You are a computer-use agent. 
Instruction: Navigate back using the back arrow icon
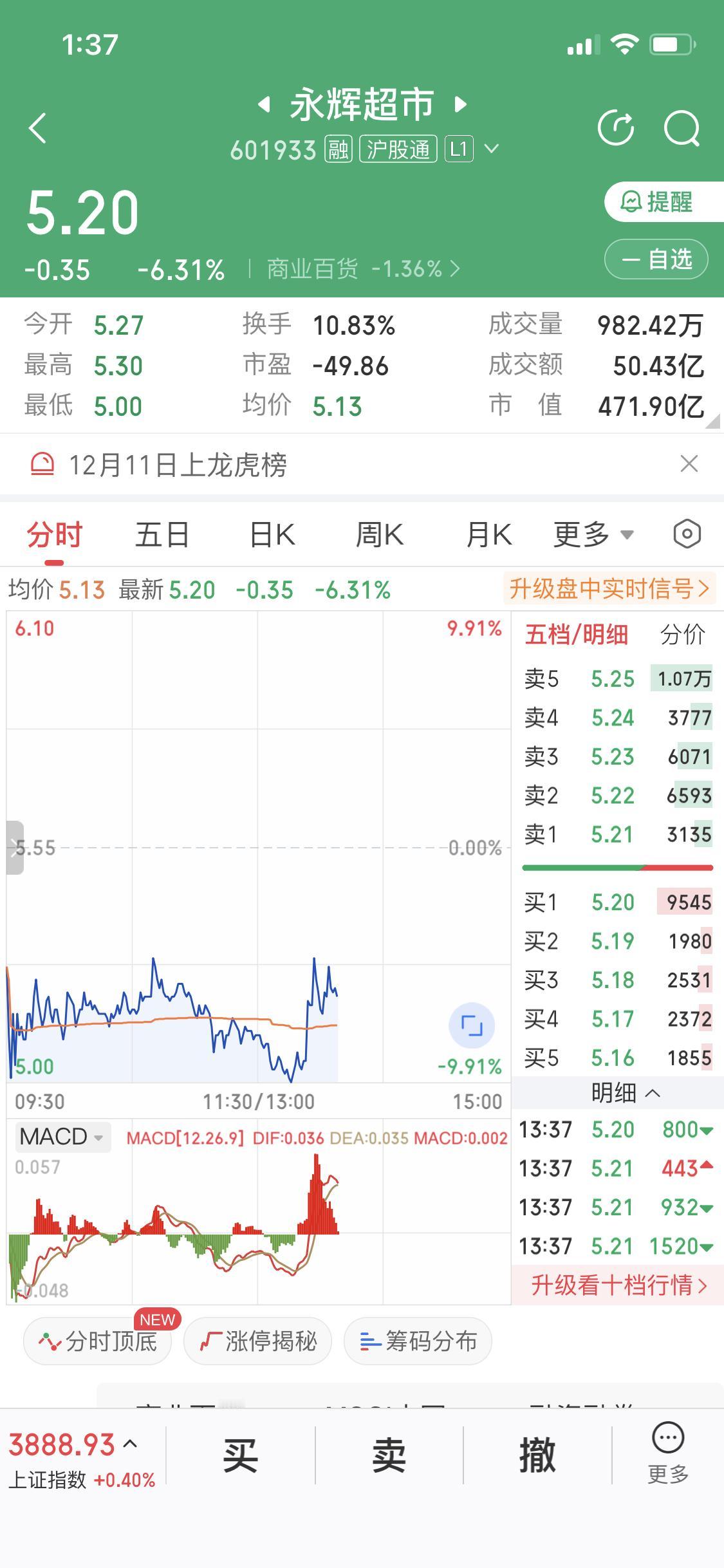[x=37, y=127]
